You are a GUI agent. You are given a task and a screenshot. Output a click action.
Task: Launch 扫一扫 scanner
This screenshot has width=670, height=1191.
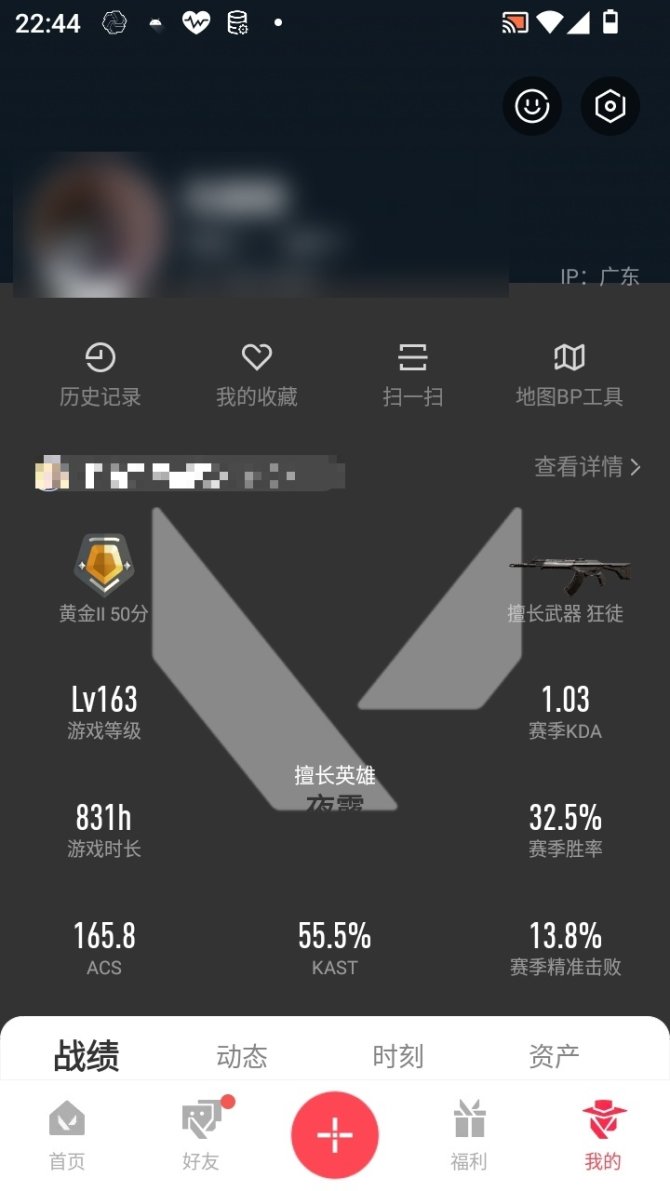click(413, 374)
